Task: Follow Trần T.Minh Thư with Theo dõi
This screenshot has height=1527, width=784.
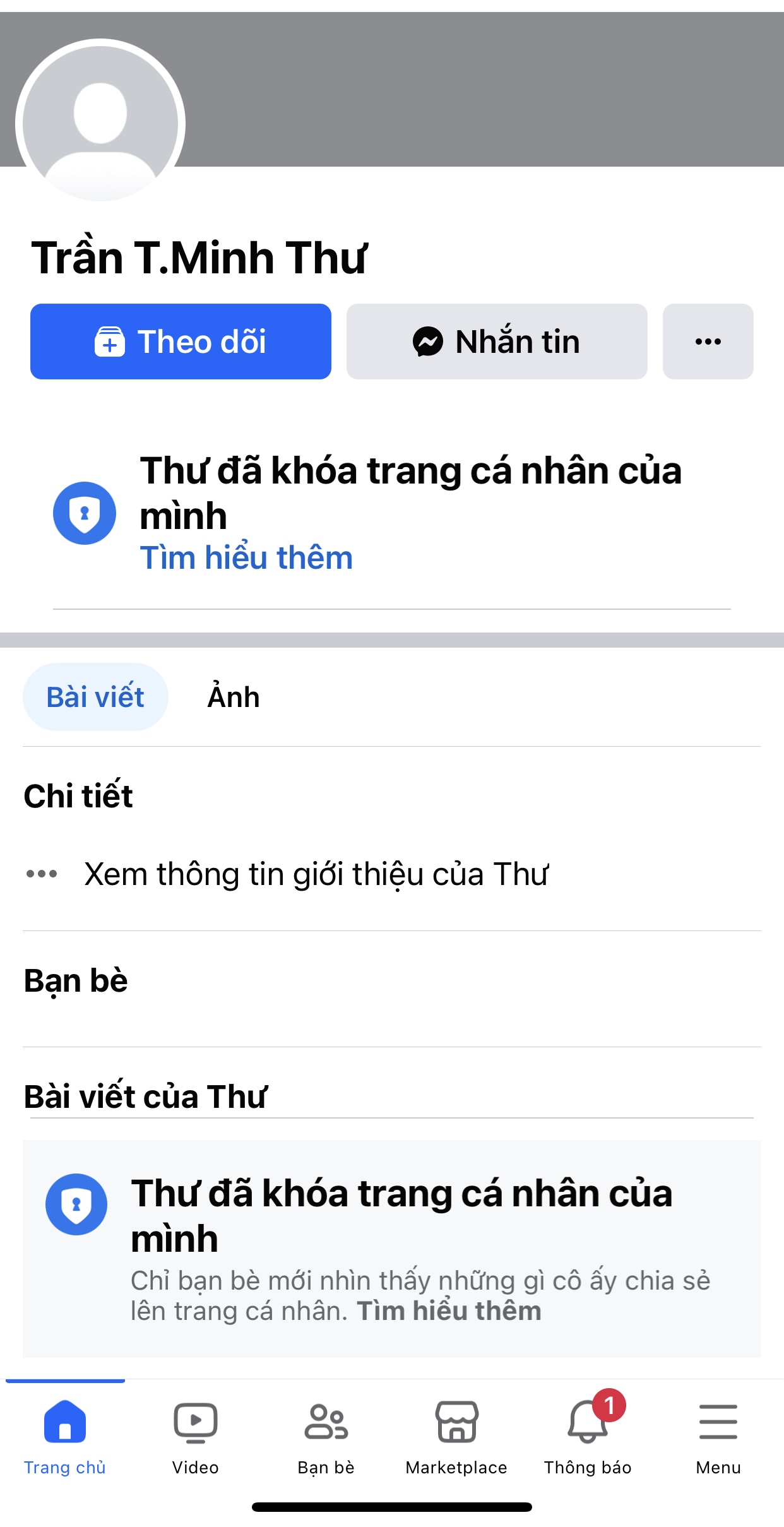Action: tap(181, 342)
